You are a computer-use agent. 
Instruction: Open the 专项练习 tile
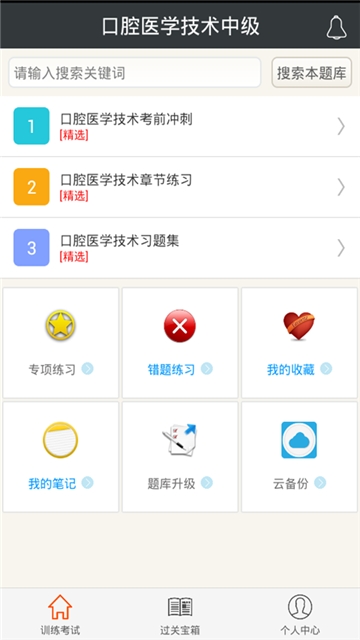click(x=61, y=343)
